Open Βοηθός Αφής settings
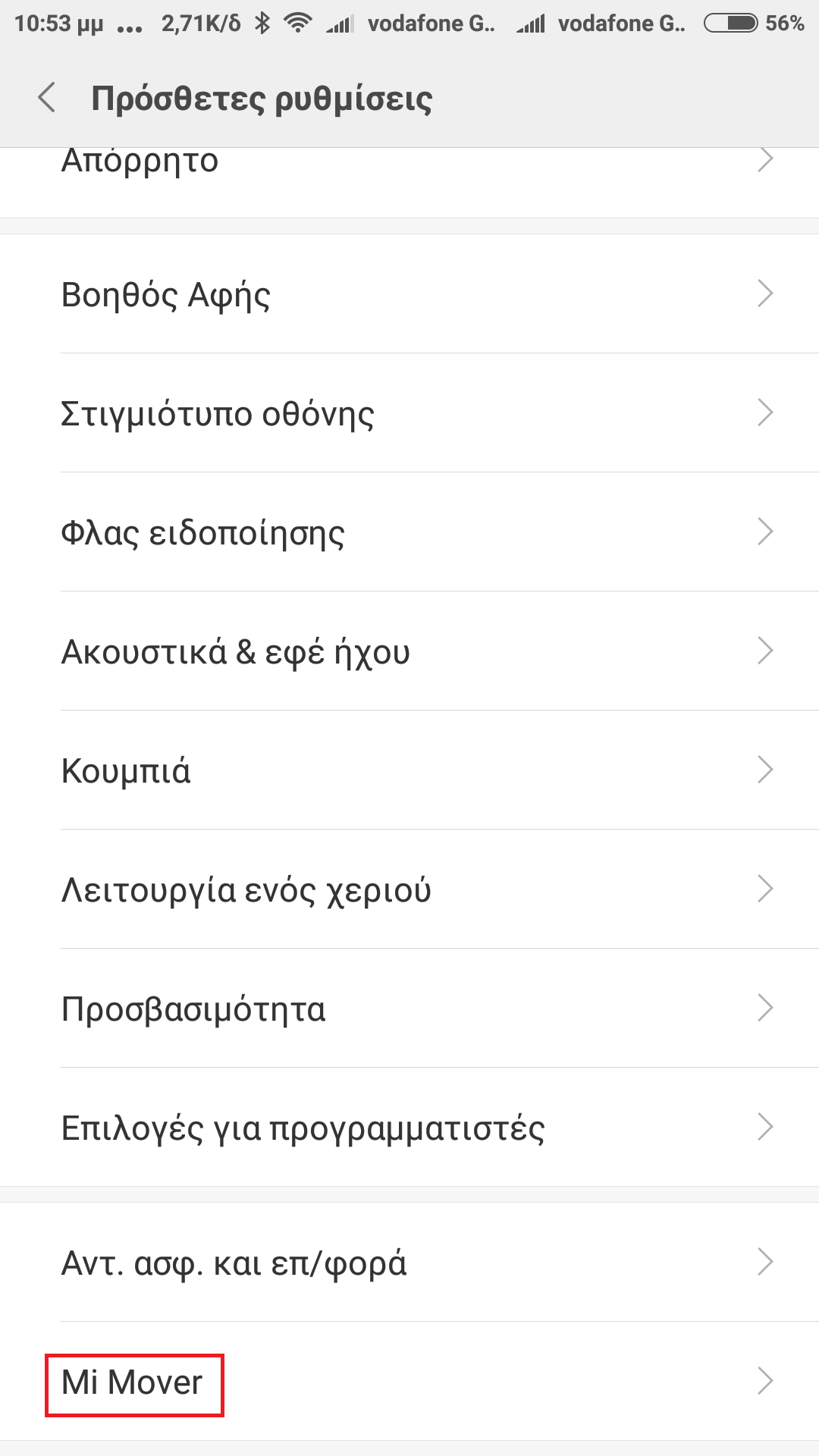 pos(409,294)
